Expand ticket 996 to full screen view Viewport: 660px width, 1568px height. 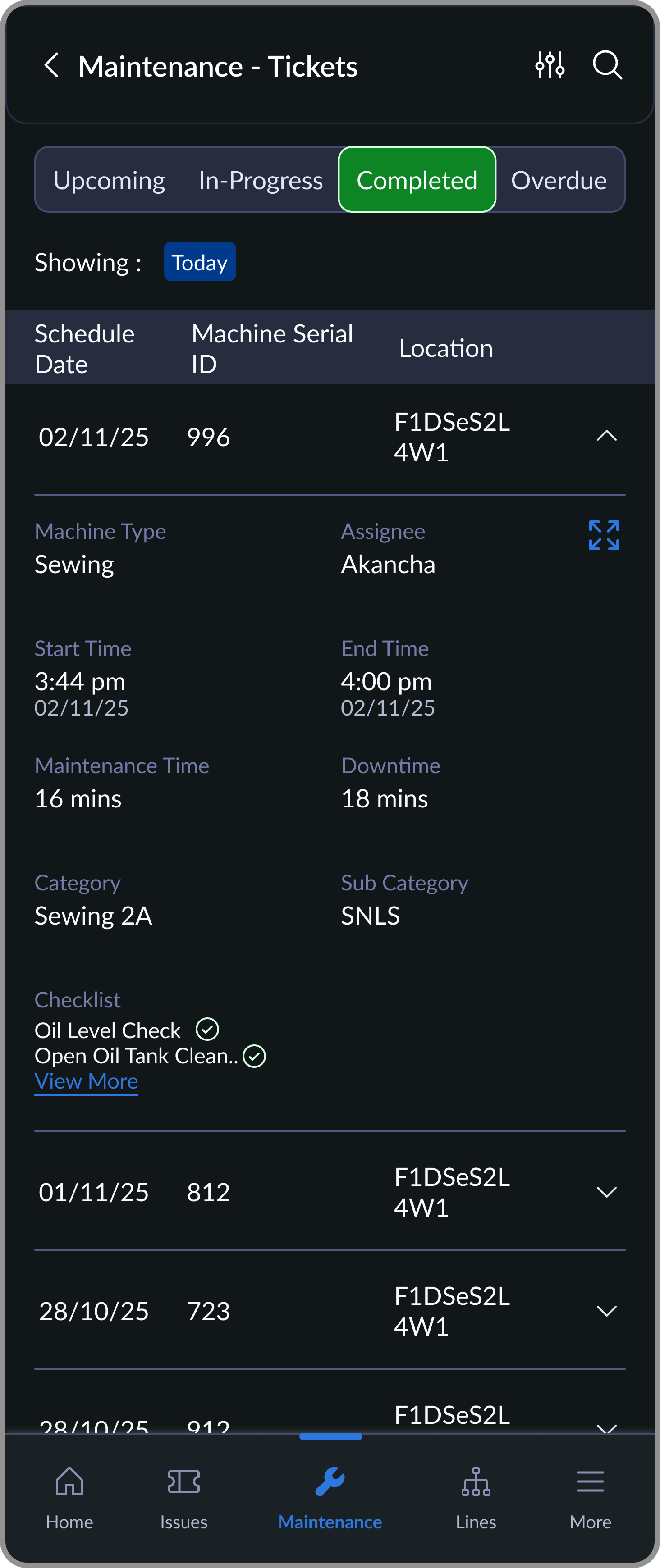coord(604,535)
